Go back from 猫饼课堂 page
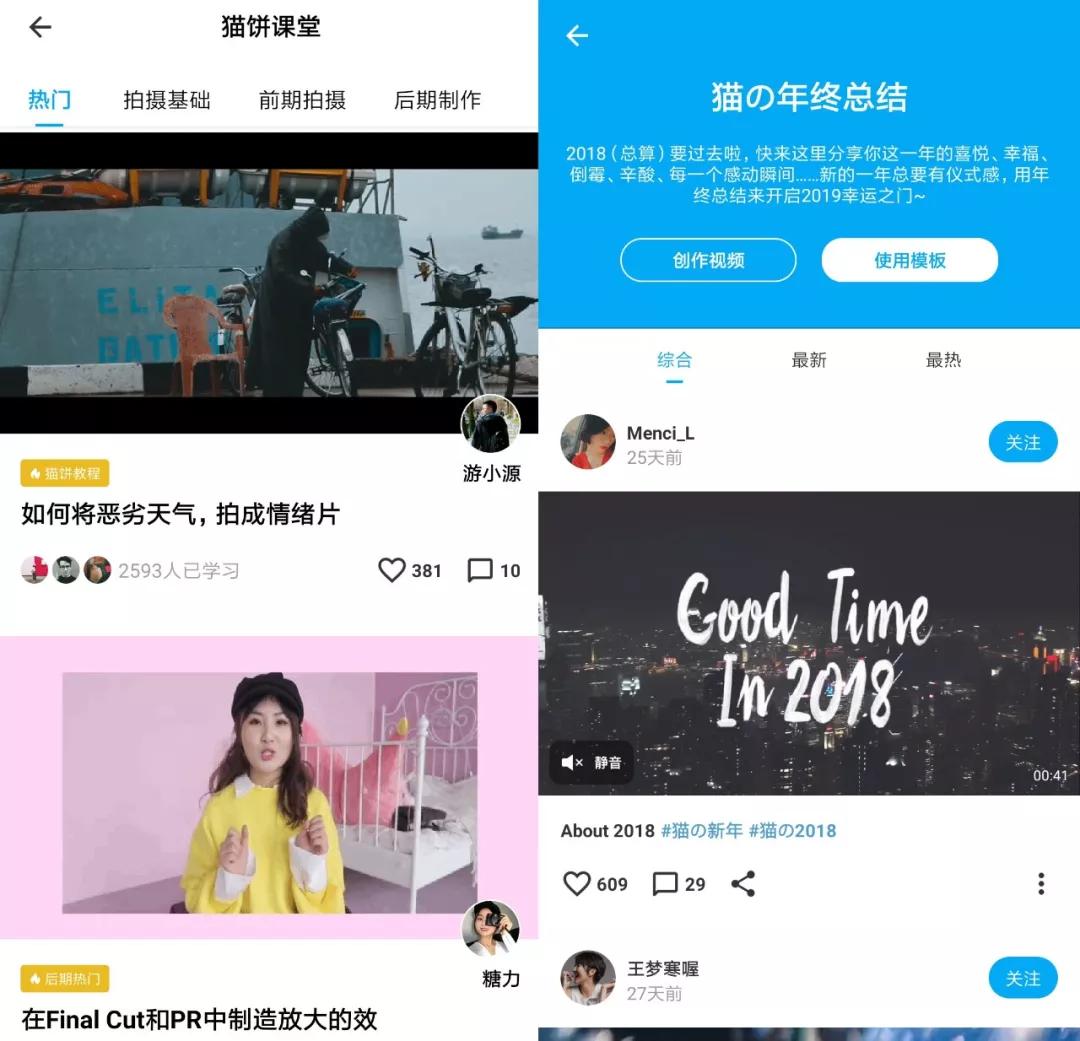The height and width of the screenshot is (1041, 1080). [x=40, y=28]
